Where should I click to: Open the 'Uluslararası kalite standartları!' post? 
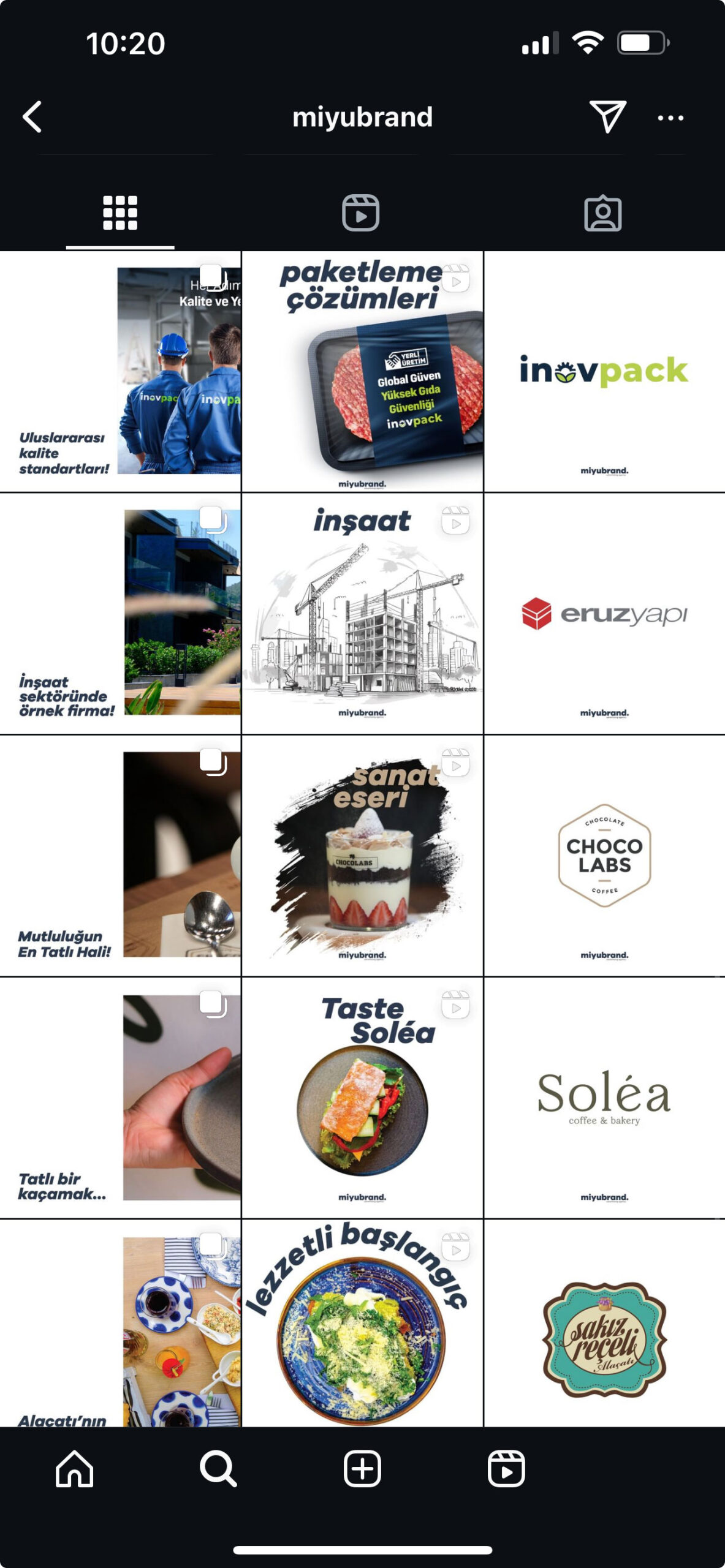(120, 371)
